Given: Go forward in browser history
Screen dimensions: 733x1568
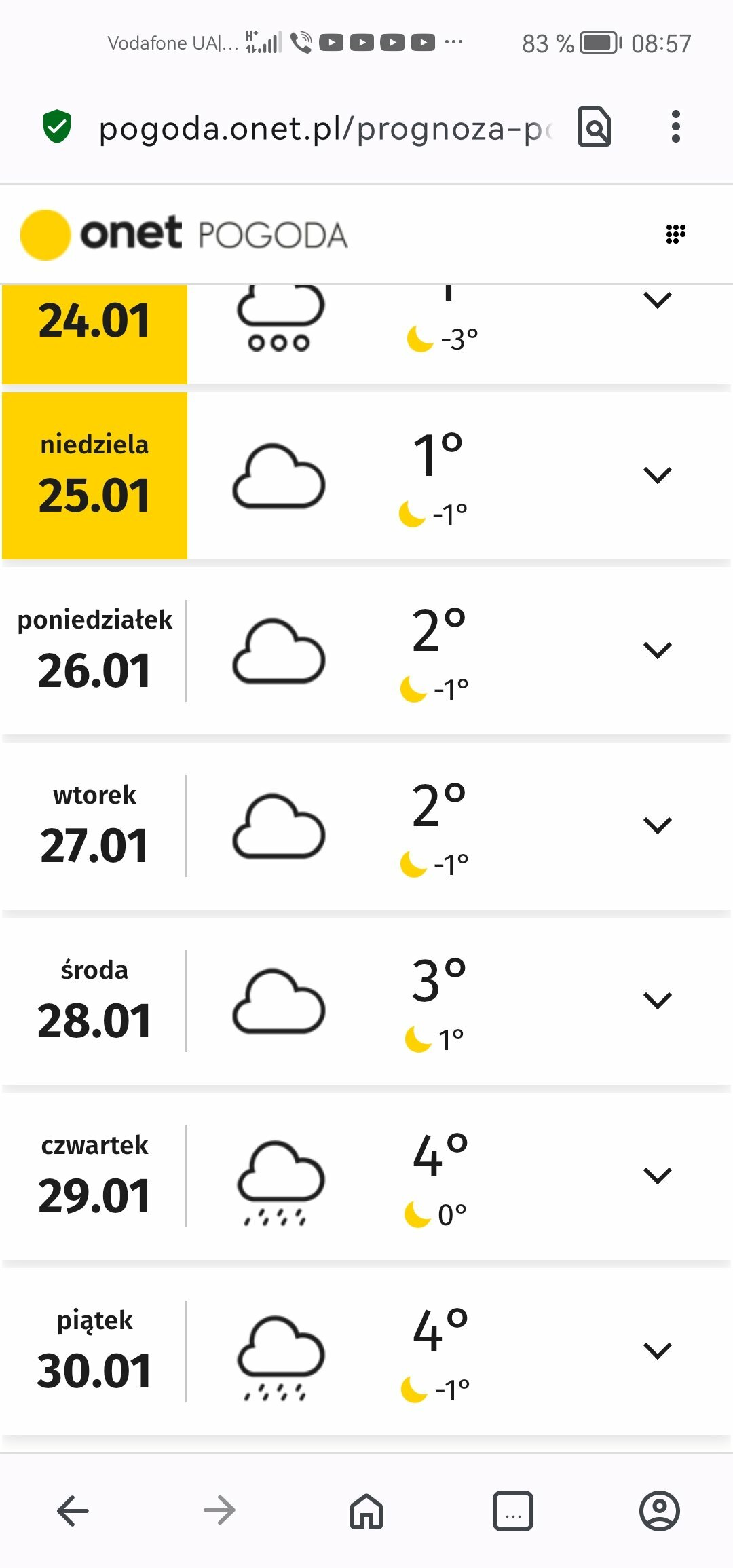Looking at the screenshot, I should point(219,1511).
